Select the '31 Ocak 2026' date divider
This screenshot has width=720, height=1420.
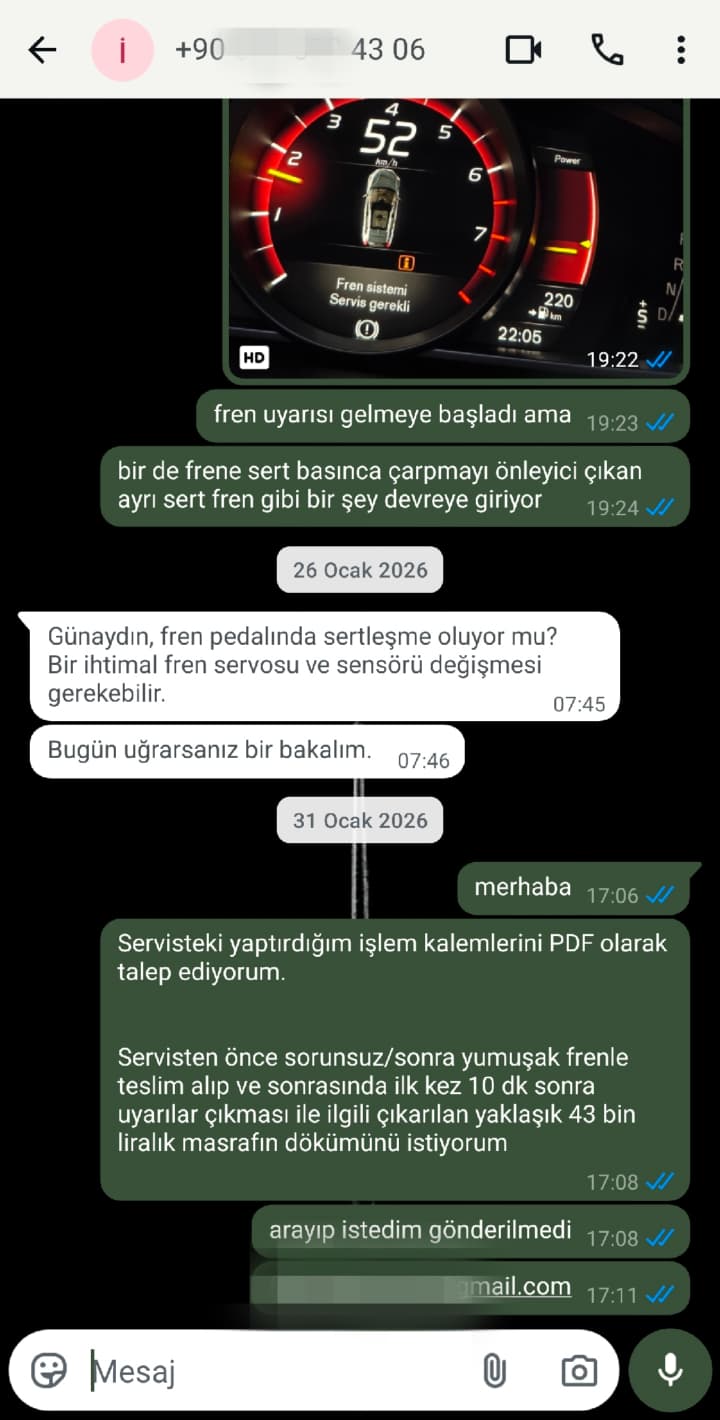point(359,820)
